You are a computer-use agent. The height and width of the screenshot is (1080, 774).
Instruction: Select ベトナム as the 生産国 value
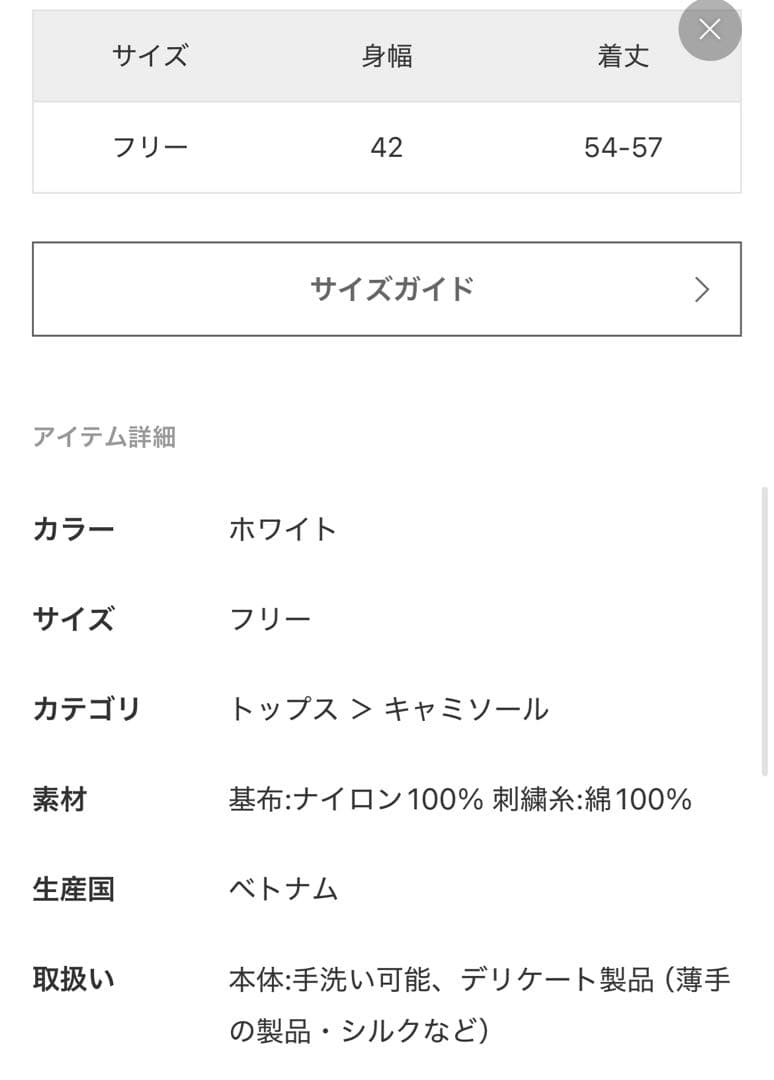[284, 889]
